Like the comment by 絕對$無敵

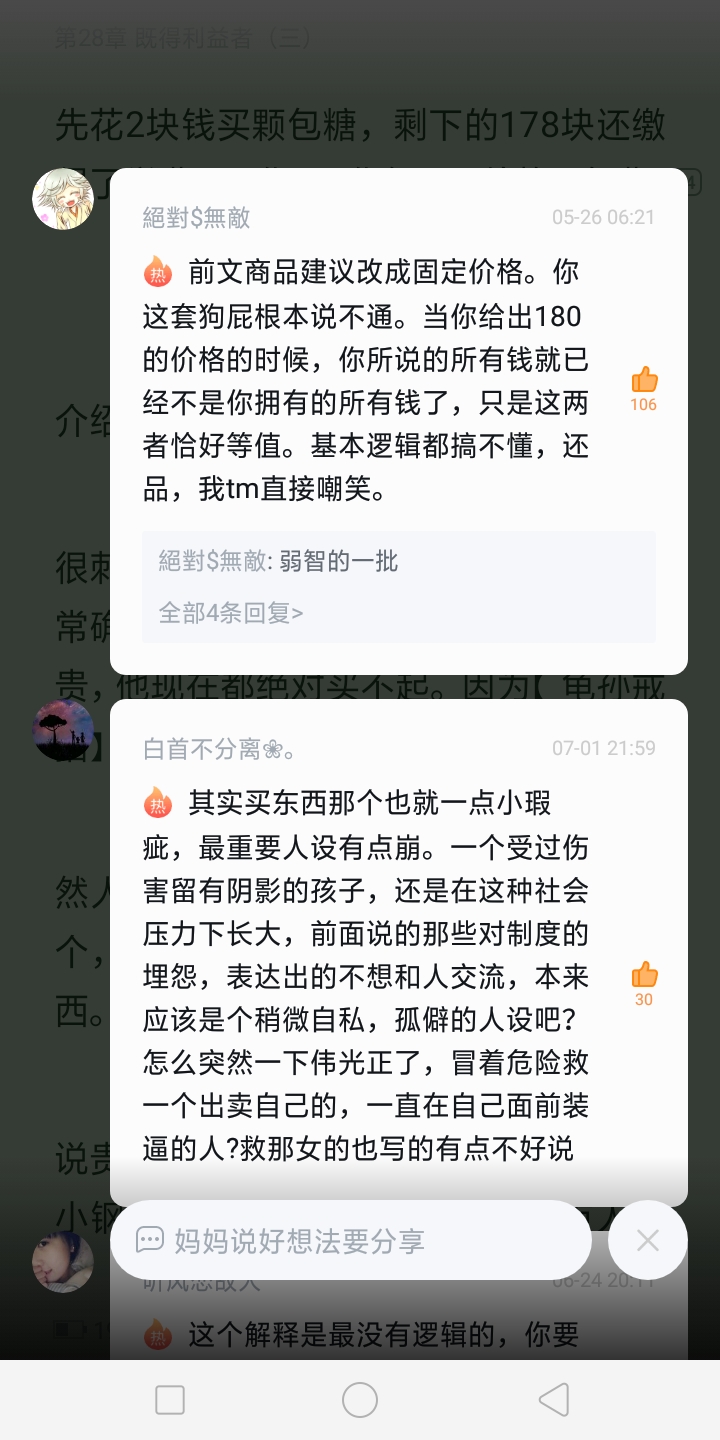click(x=644, y=381)
